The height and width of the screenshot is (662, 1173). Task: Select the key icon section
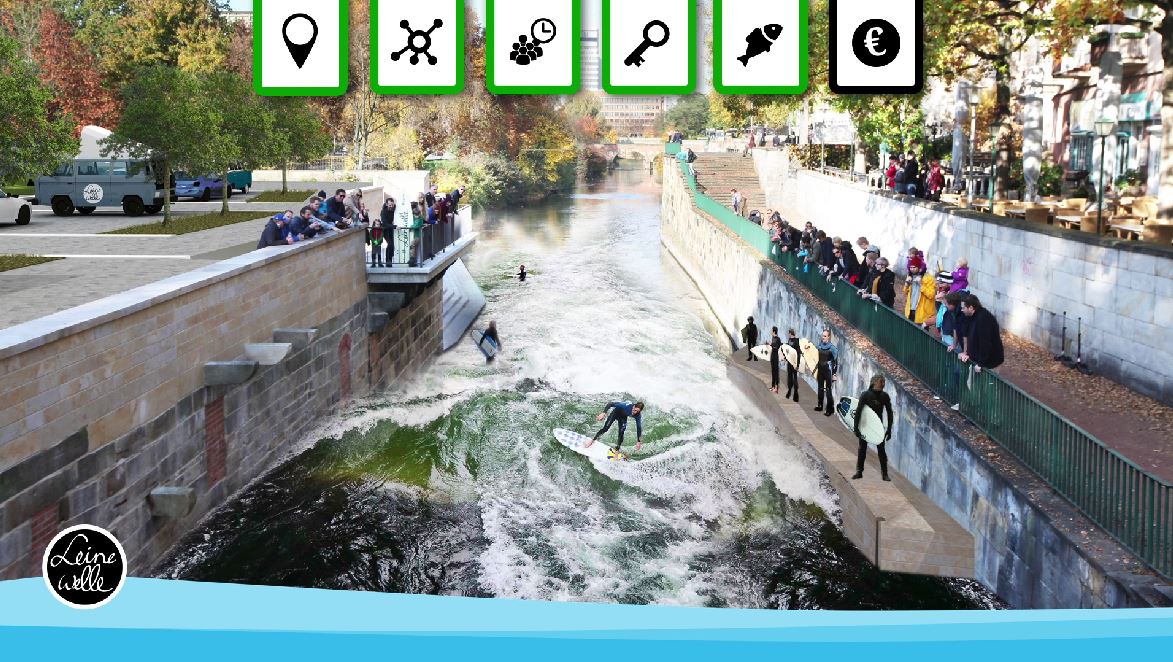coord(647,43)
